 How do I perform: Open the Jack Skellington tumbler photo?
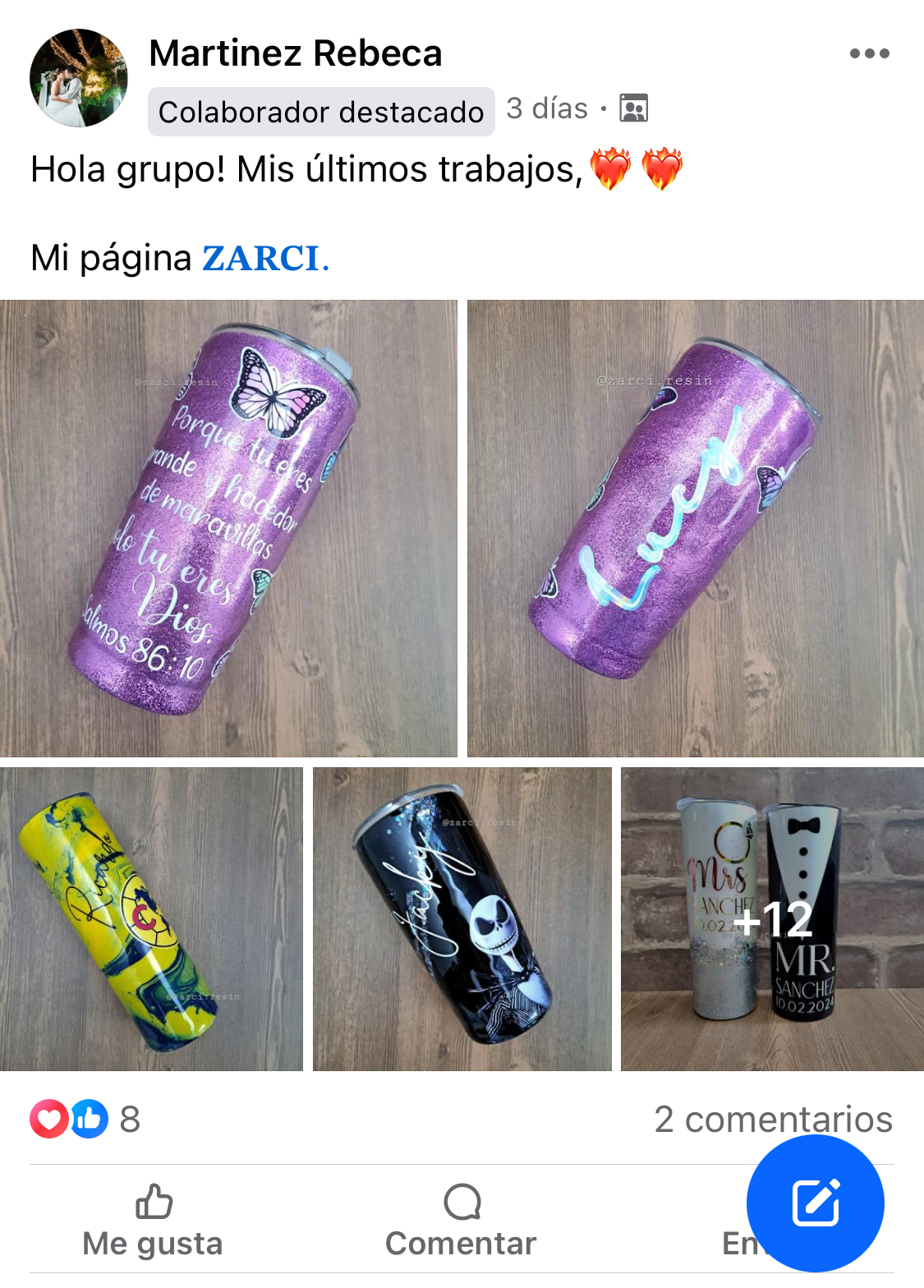[462, 919]
